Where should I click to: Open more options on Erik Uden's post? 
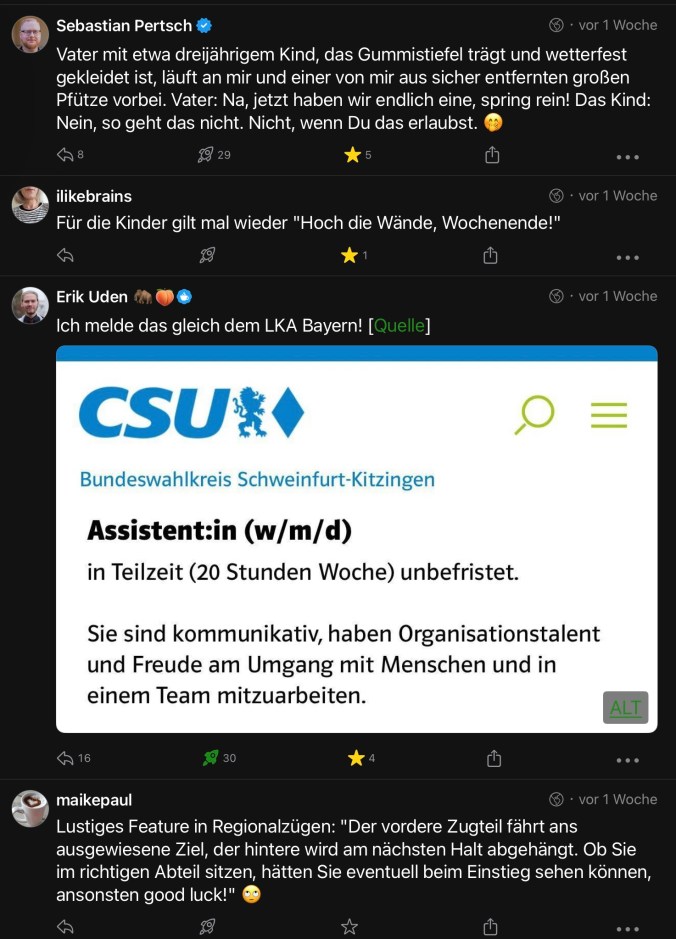[627, 760]
